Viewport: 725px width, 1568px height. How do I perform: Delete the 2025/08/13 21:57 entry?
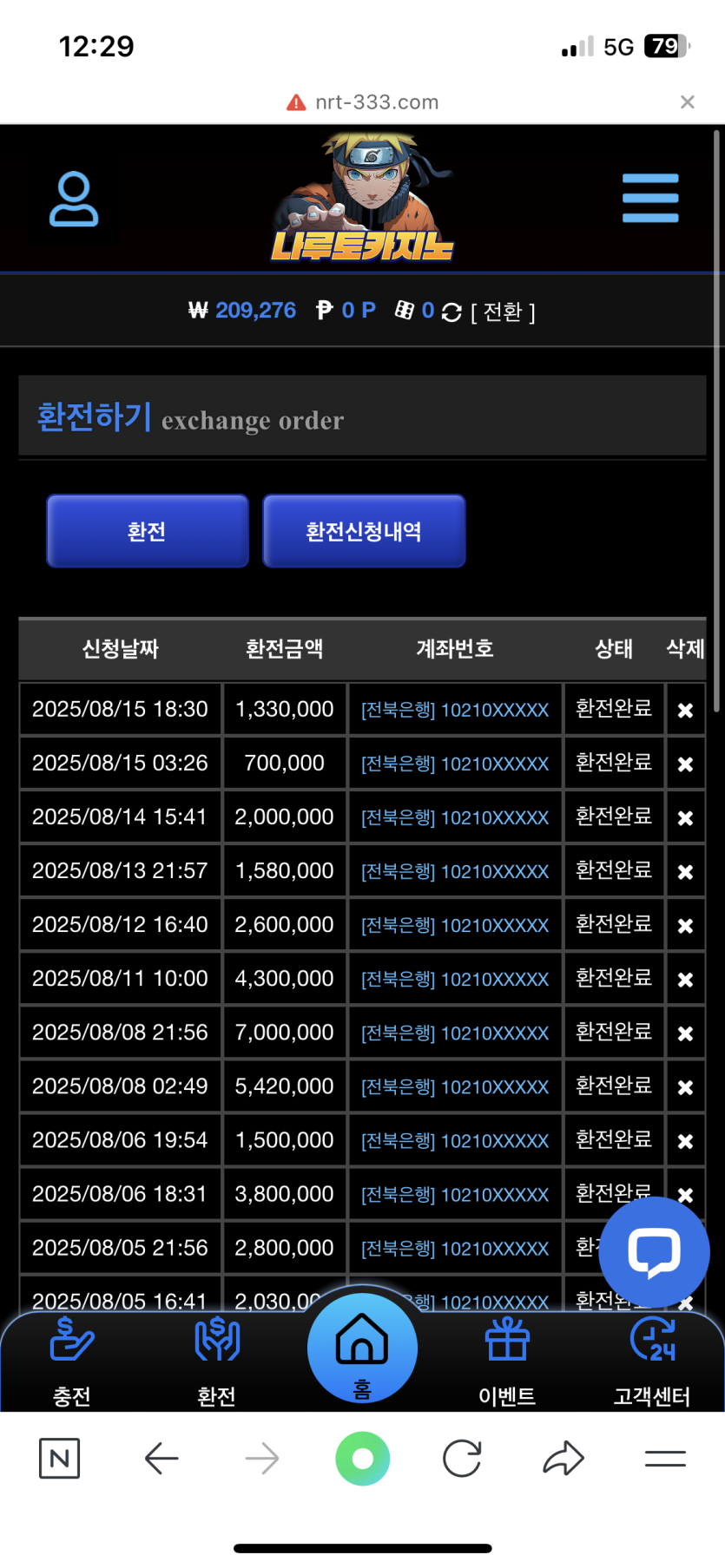pos(685,871)
